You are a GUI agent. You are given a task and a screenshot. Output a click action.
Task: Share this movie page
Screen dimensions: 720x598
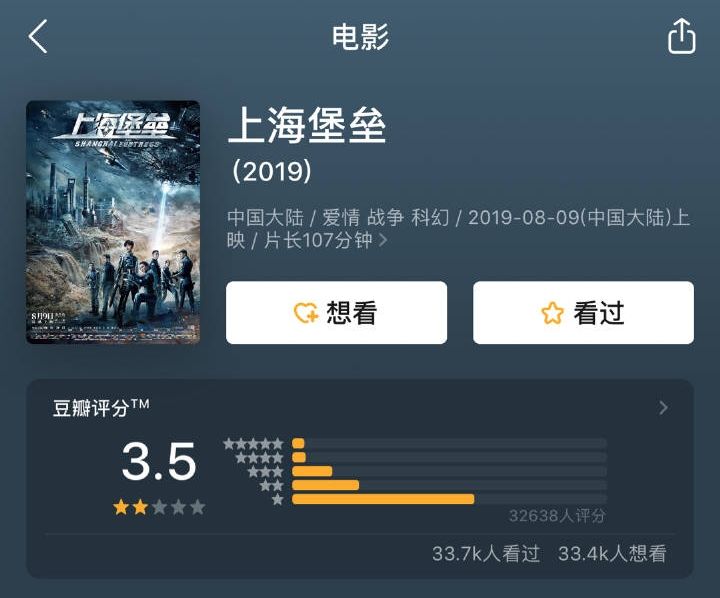click(x=681, y=37)
